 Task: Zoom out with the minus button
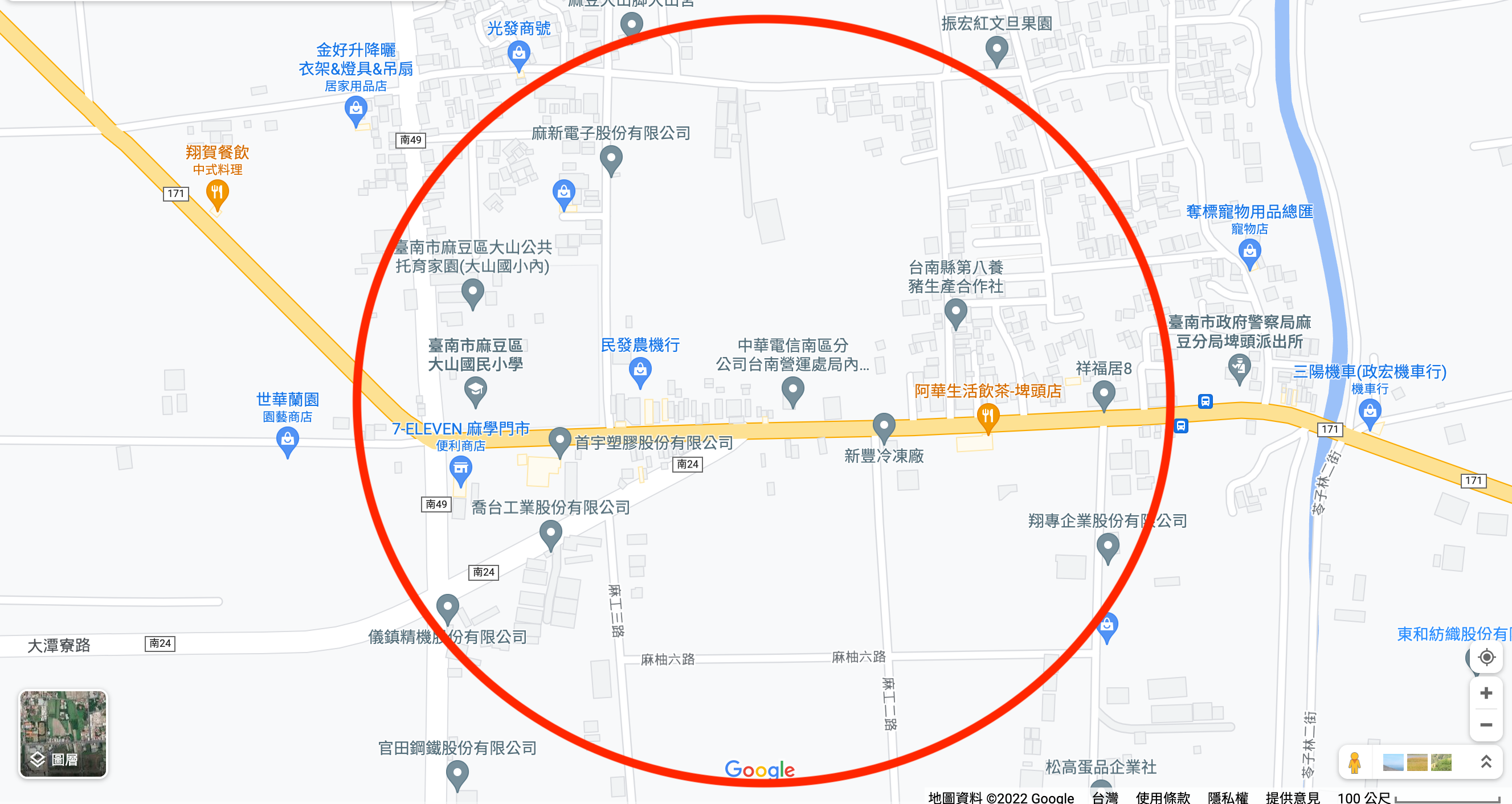click(1486, 725)
